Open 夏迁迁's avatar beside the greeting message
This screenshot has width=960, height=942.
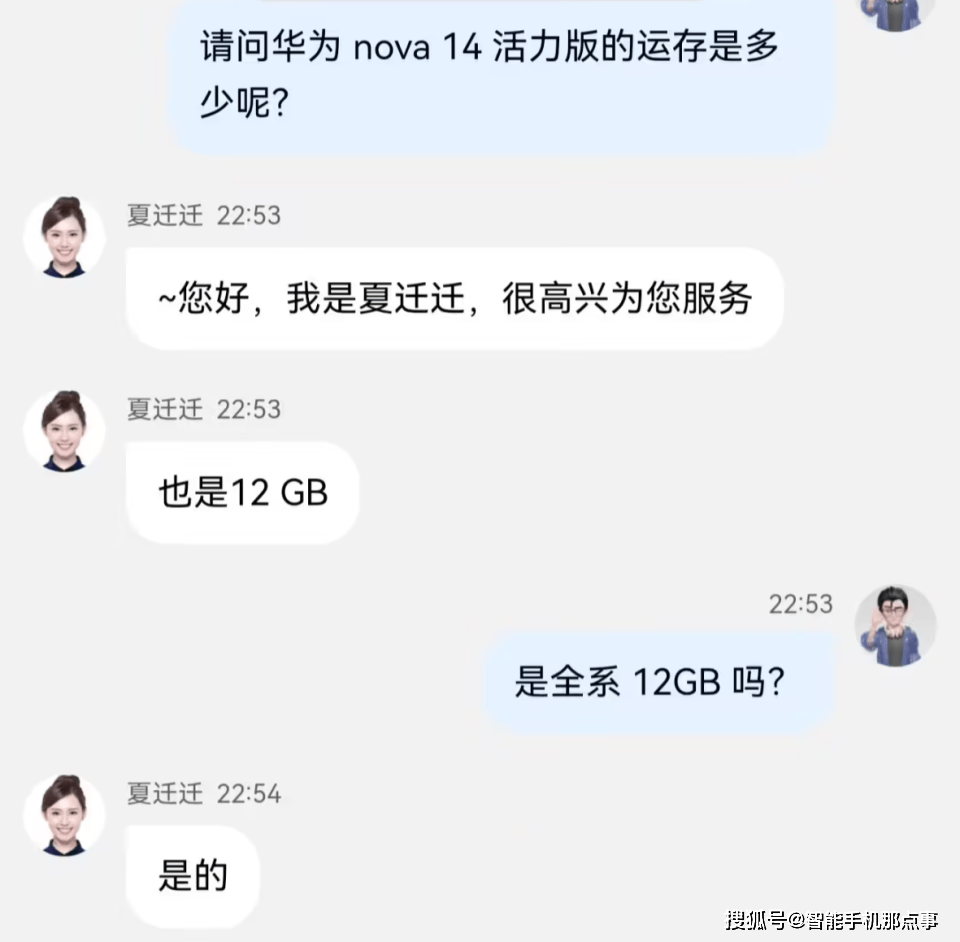(64, 237)
